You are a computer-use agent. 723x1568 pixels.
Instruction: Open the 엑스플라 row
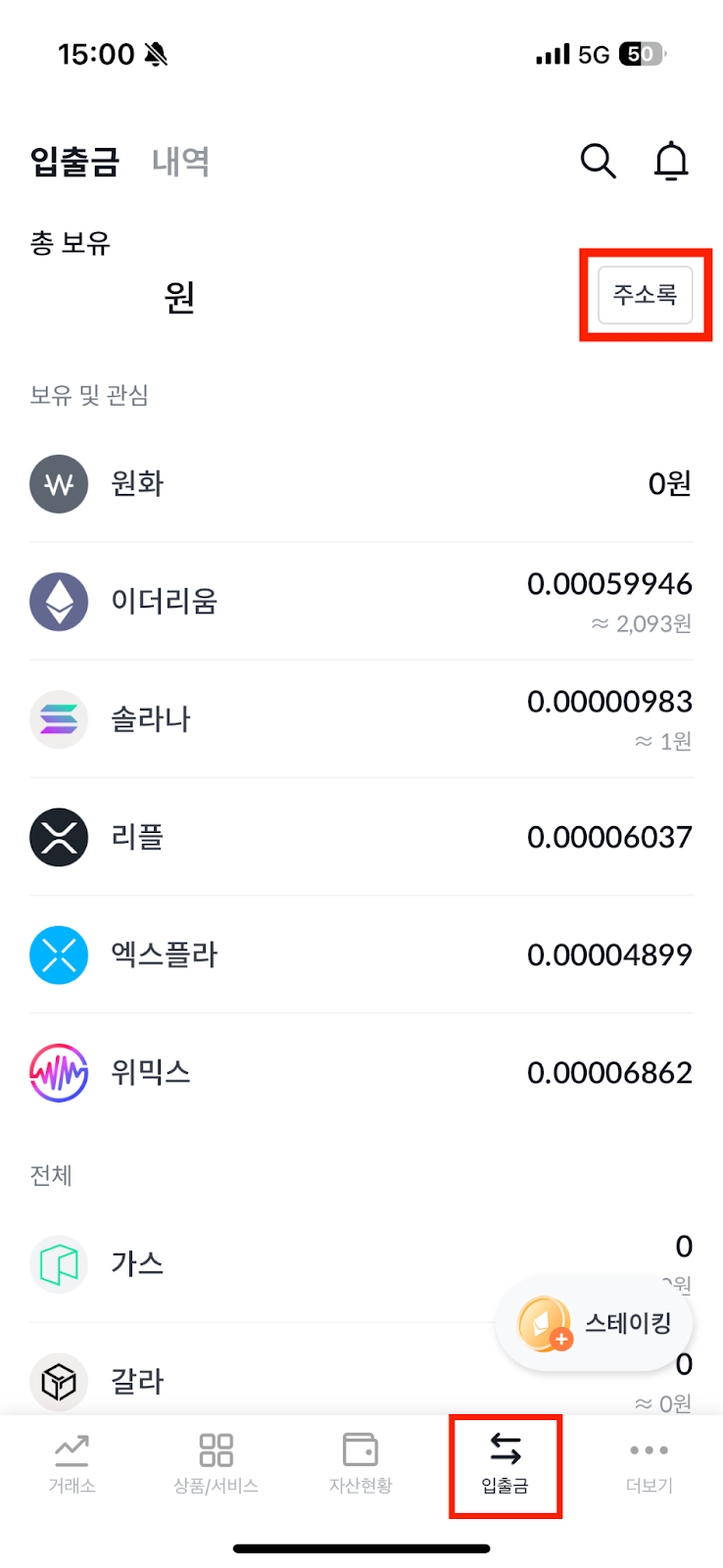(x=361, y=955)
